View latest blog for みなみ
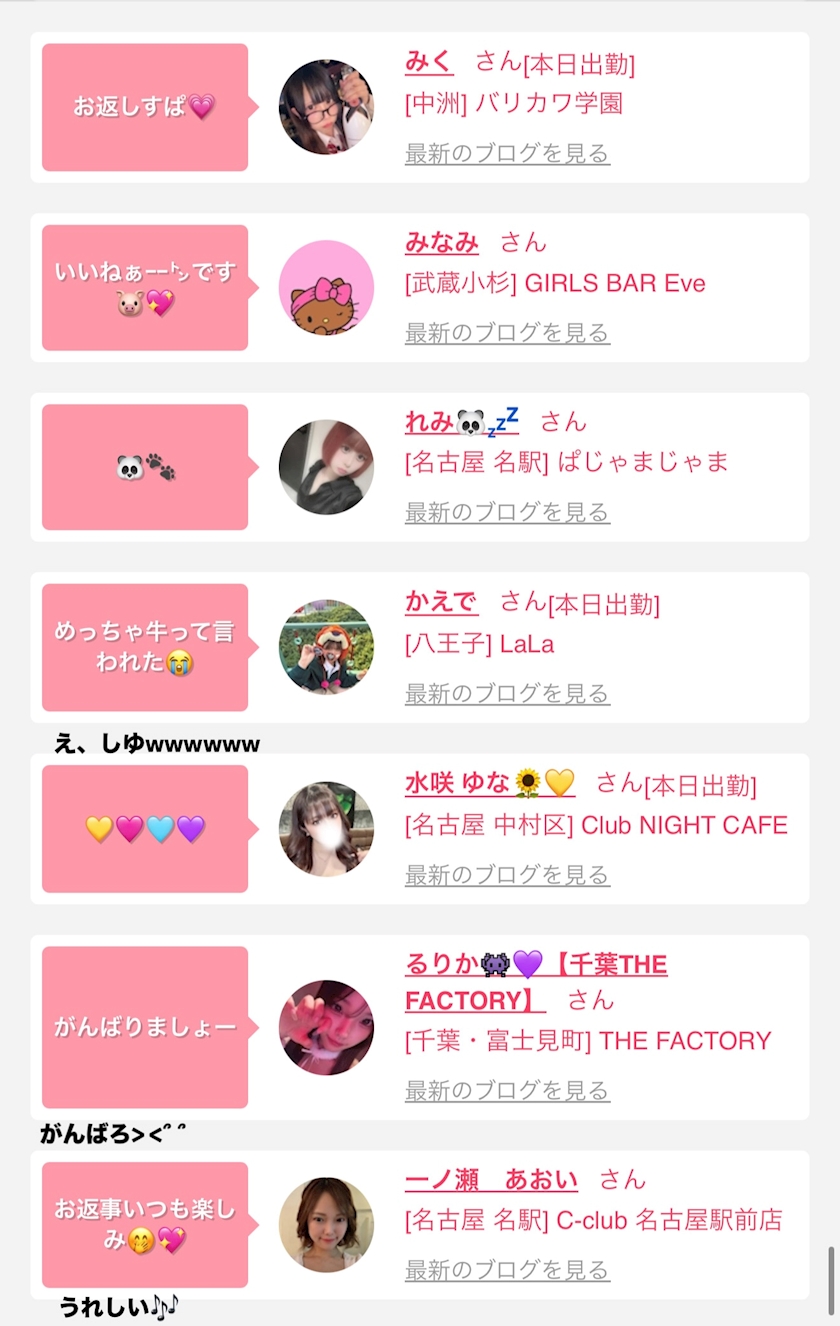Image resolution: width=840 pixels, height=1326 pixels. click(507, 333)
